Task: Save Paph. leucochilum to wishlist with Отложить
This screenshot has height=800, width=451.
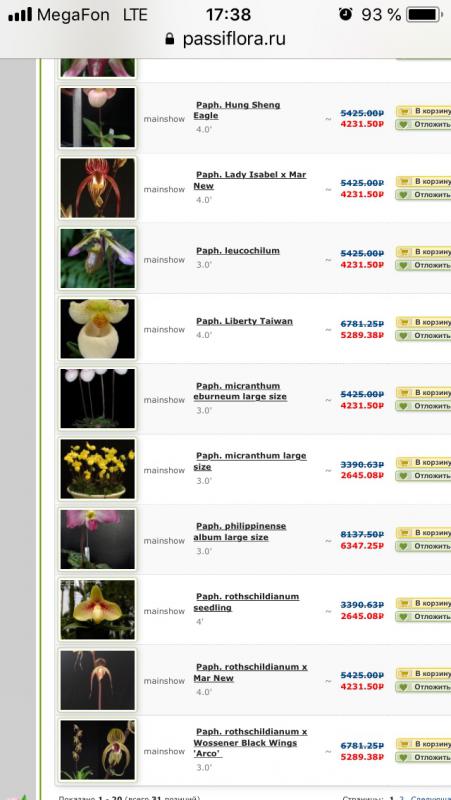Action: click(x=423, y=265)
